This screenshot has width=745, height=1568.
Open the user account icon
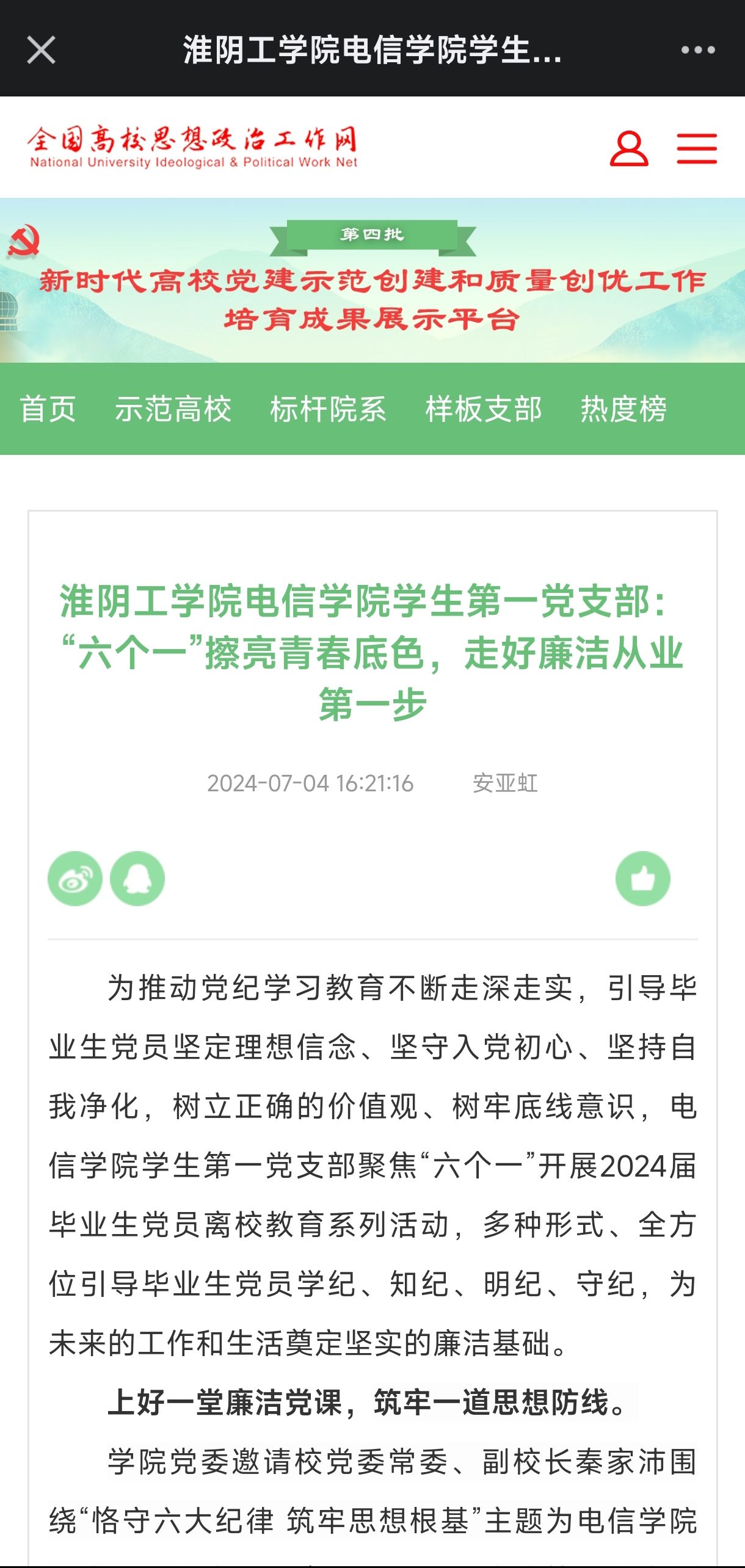point(629,148)
